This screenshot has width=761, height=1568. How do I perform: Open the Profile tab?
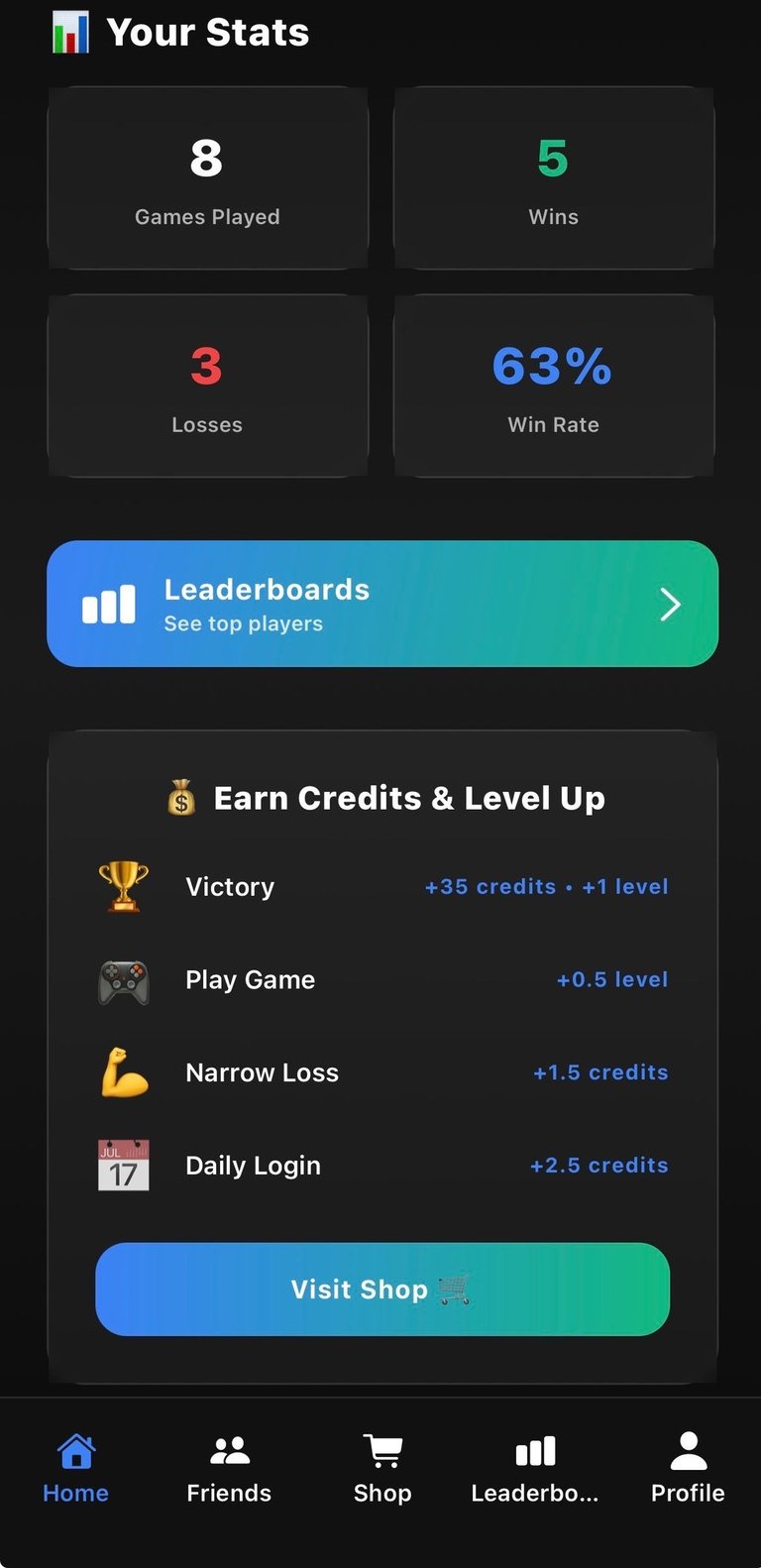[688, 1469]
